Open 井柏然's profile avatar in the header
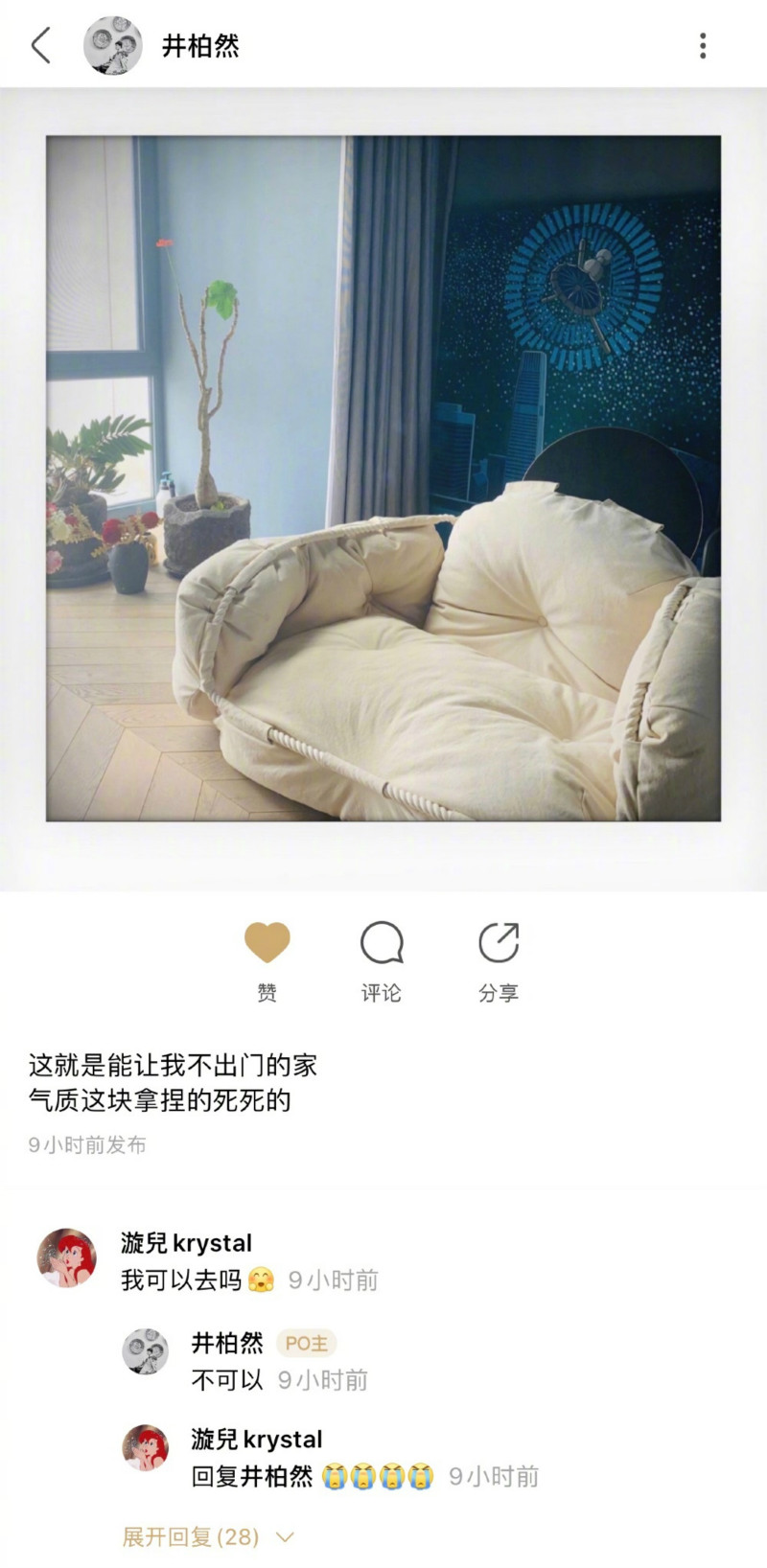 point(112,45)
